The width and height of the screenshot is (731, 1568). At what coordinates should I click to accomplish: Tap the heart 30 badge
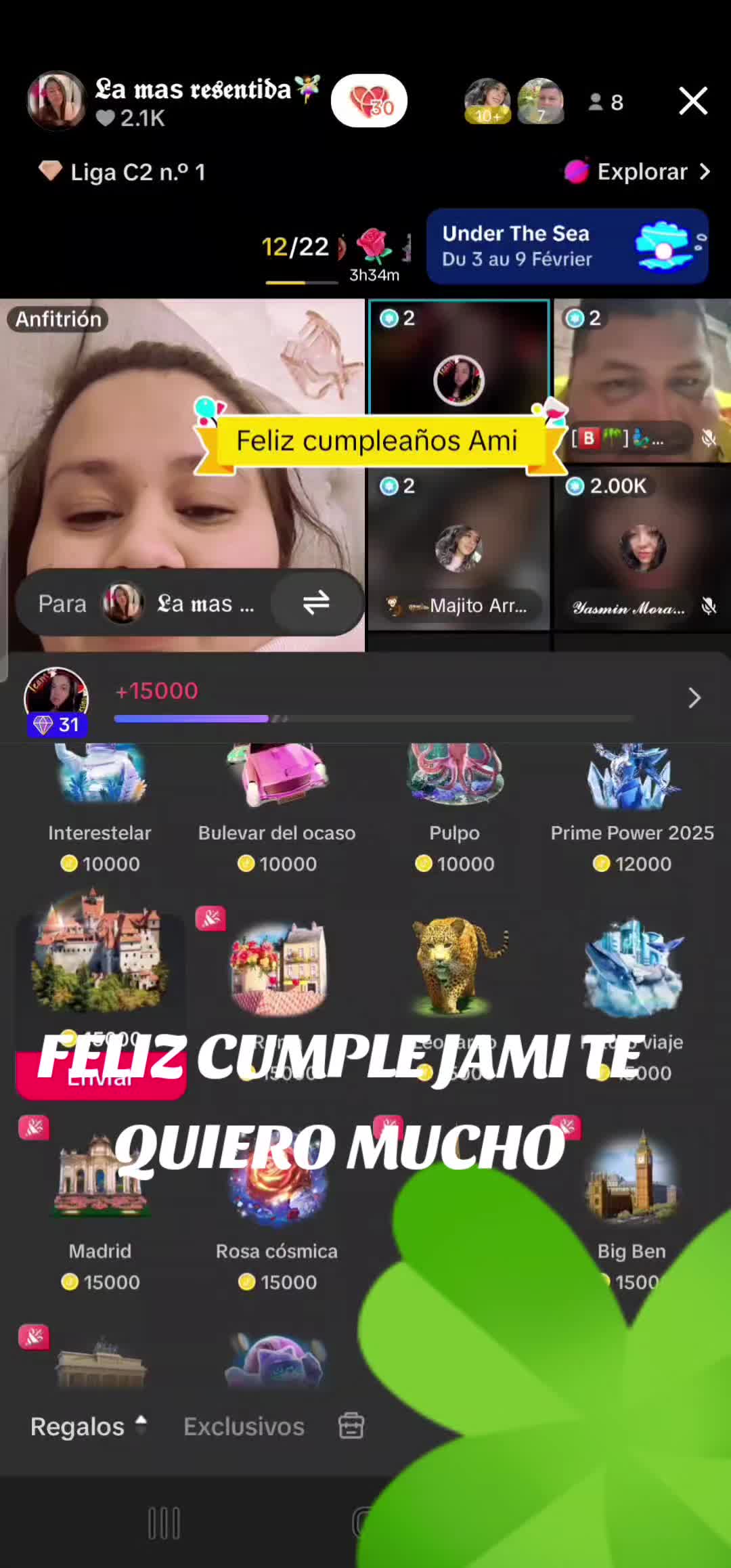[369, 101]
